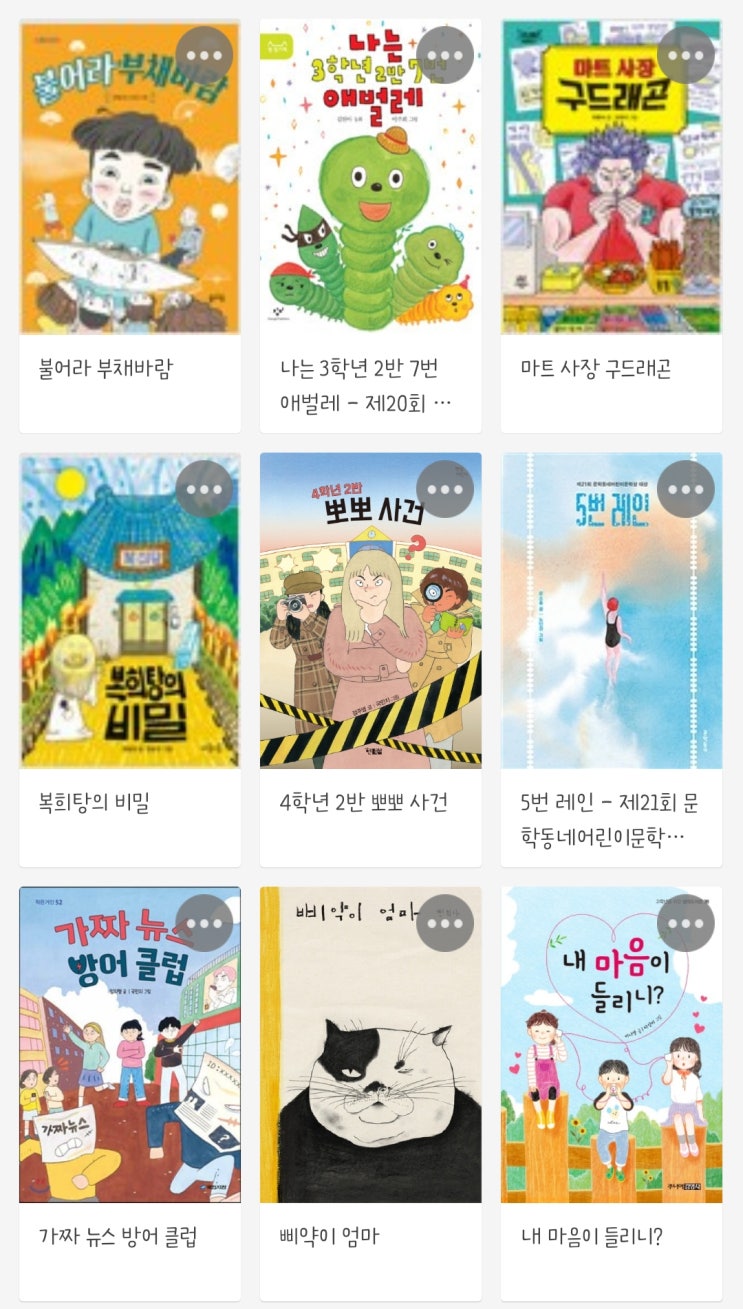The height and width of the screenshot is (1309, 743).
Task: Show options for 마트 사장 구드래곤
Action: [686, 55]
